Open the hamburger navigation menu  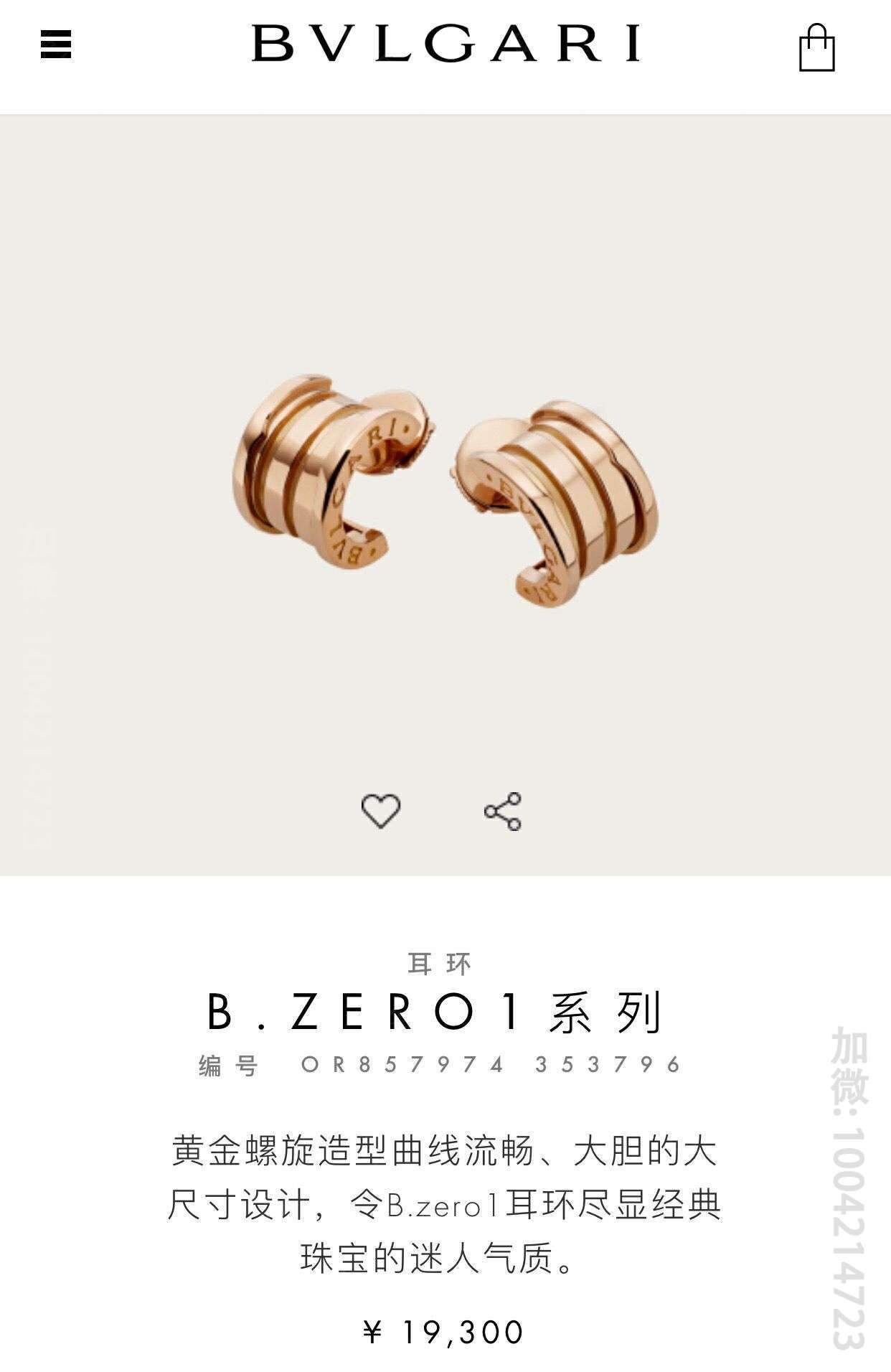56,44
